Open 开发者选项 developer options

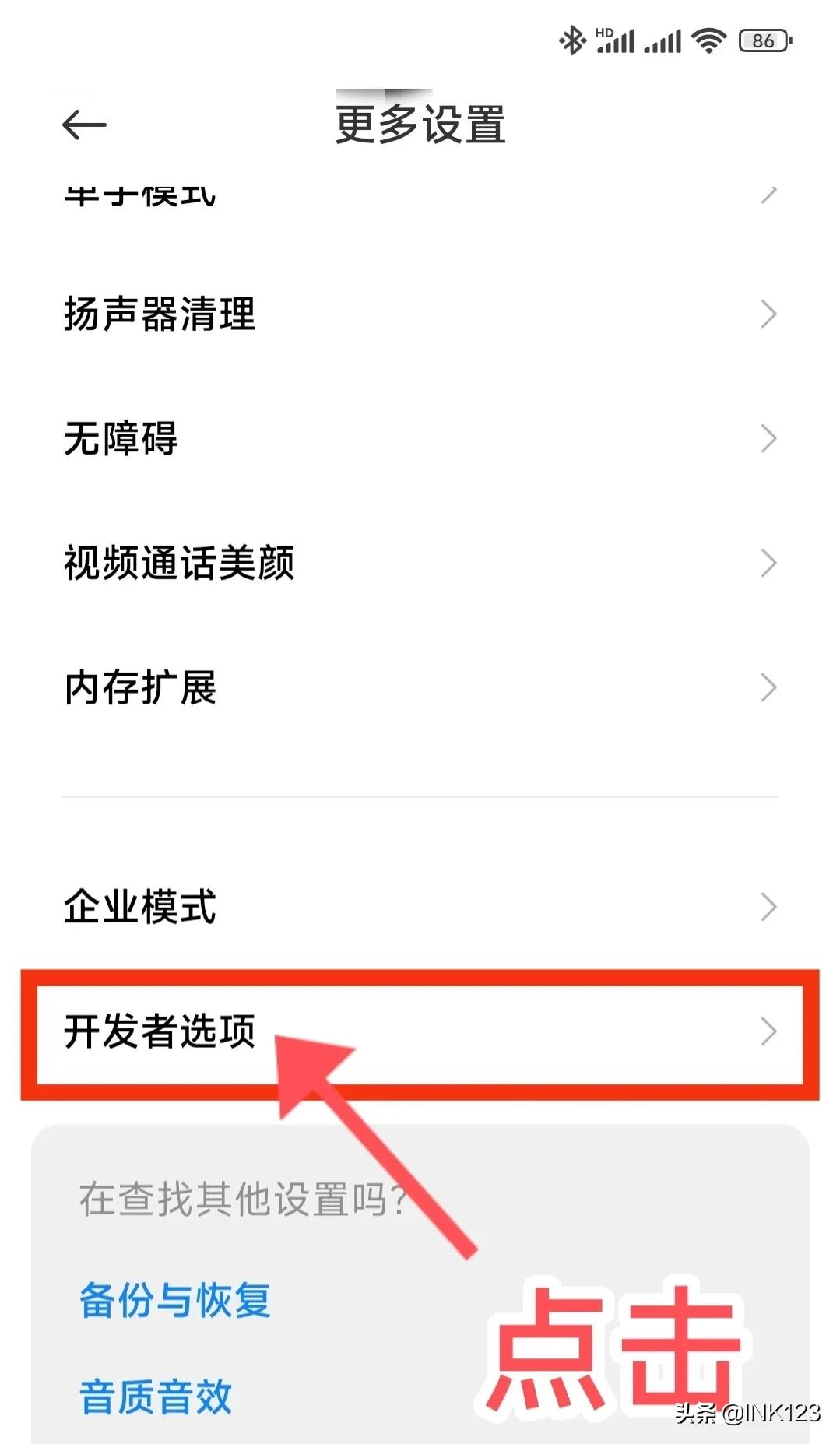pyautogui.click(x=420, y=1032)
